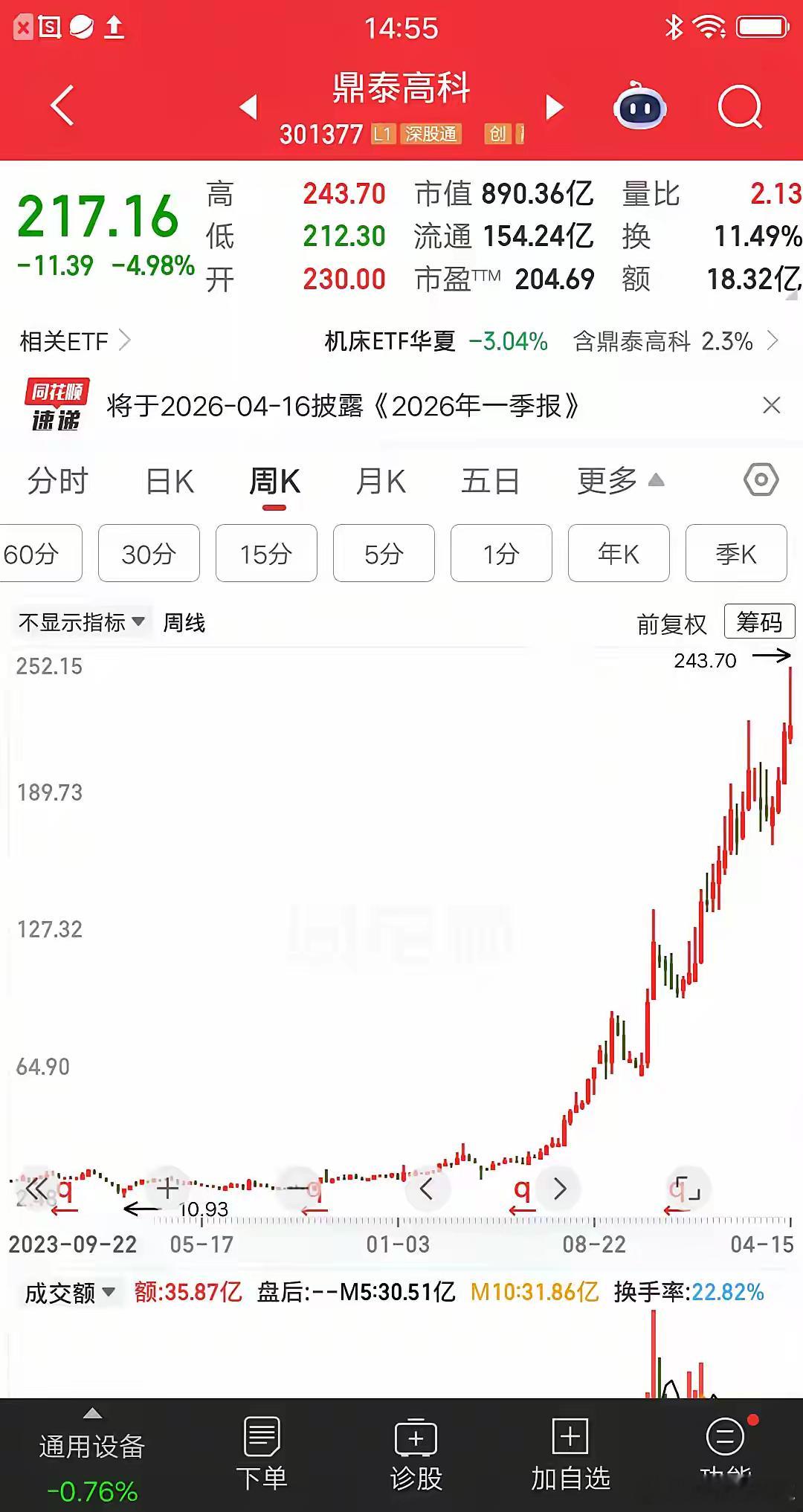
Task: Toggle the 筹码 chip distribution panel
Action: pos(758,621)
